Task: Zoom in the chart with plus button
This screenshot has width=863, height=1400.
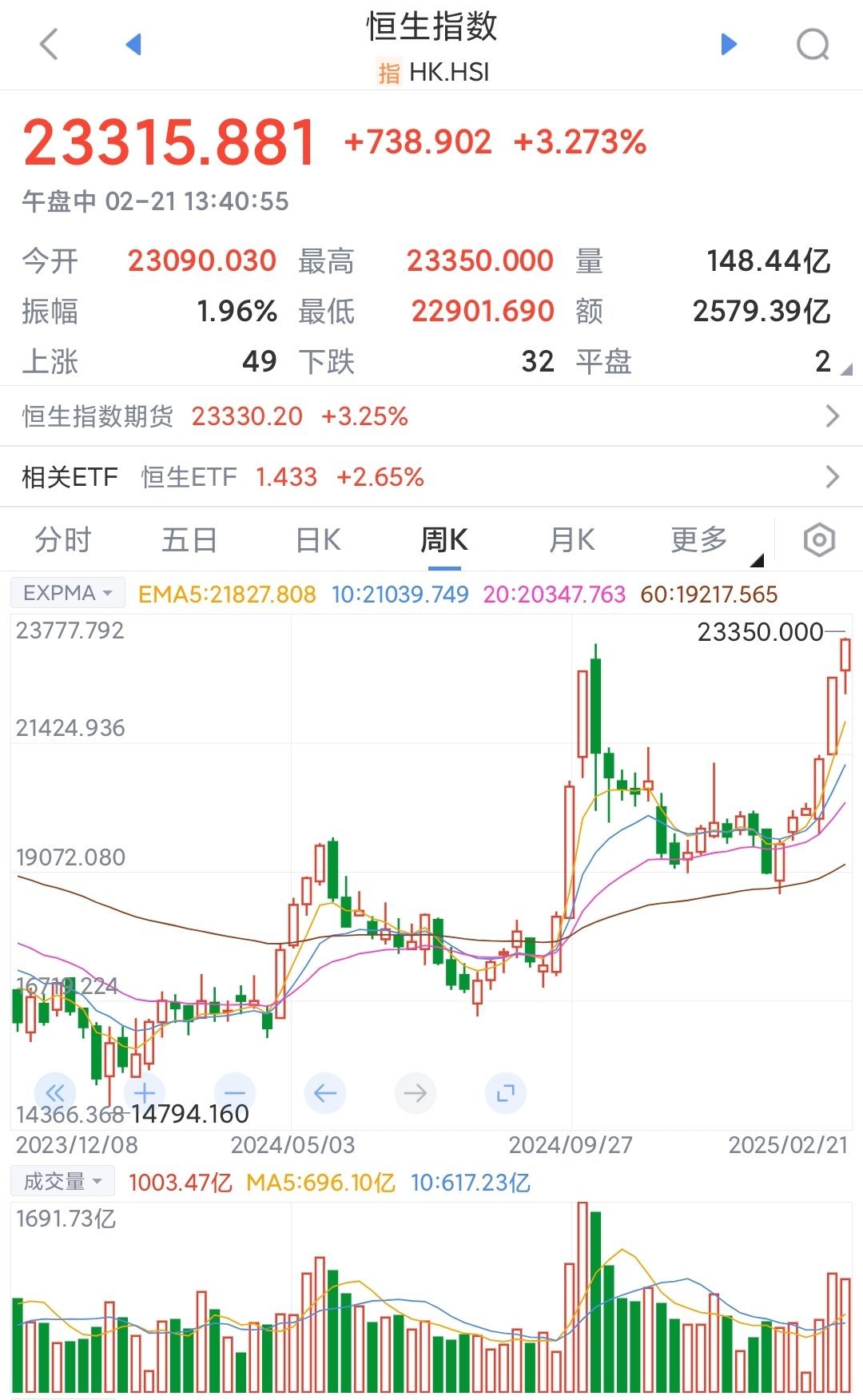Action: [x=145, y=1092]
